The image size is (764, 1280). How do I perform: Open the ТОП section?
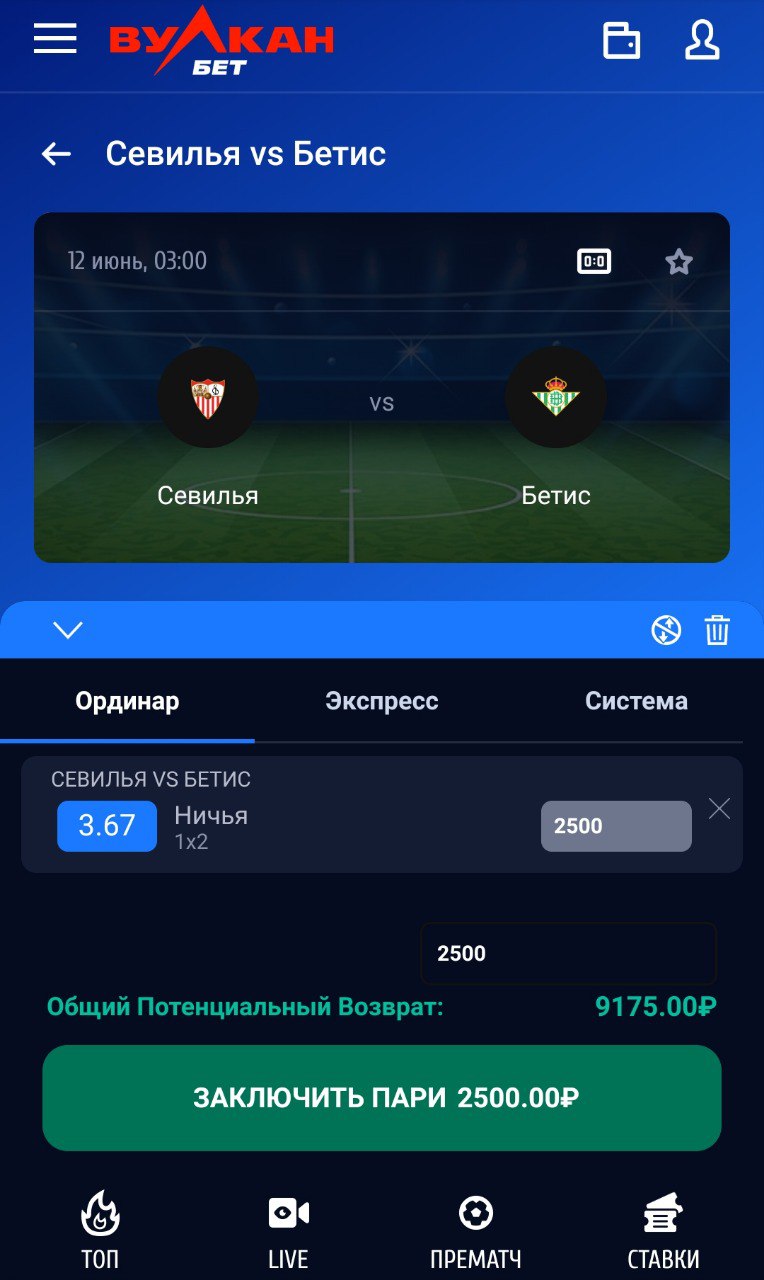coord(100,1230)
